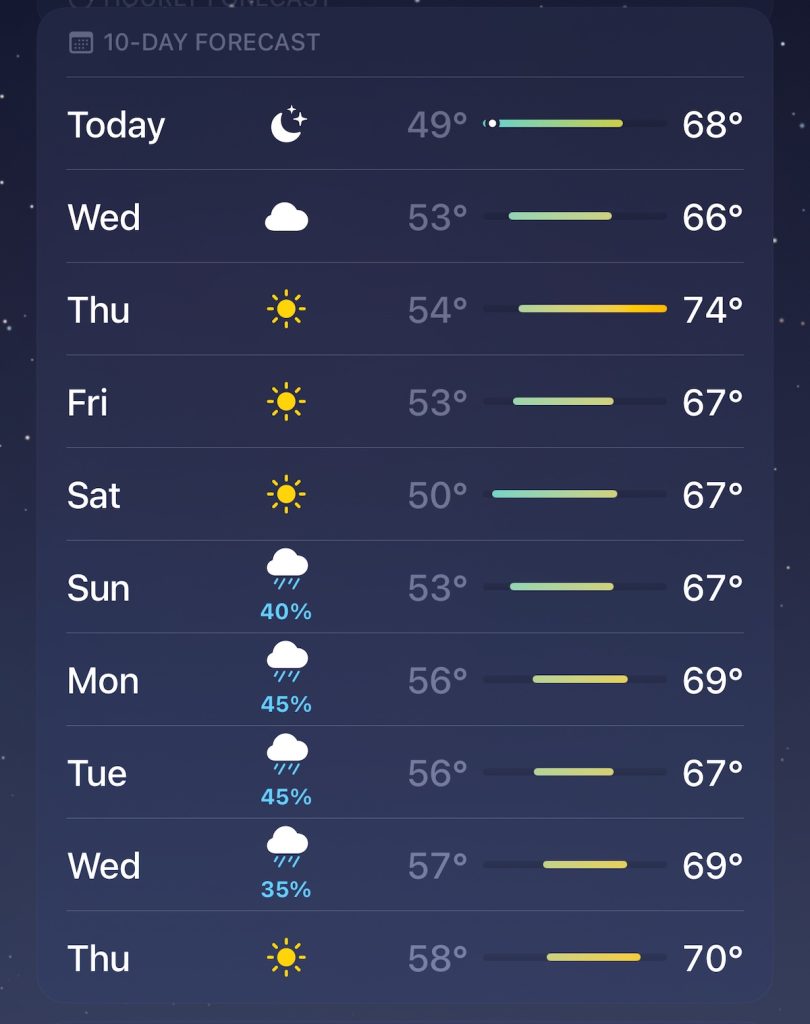
Task: Open Thu forecast with 70° high
Action: (x=404, y=958)
